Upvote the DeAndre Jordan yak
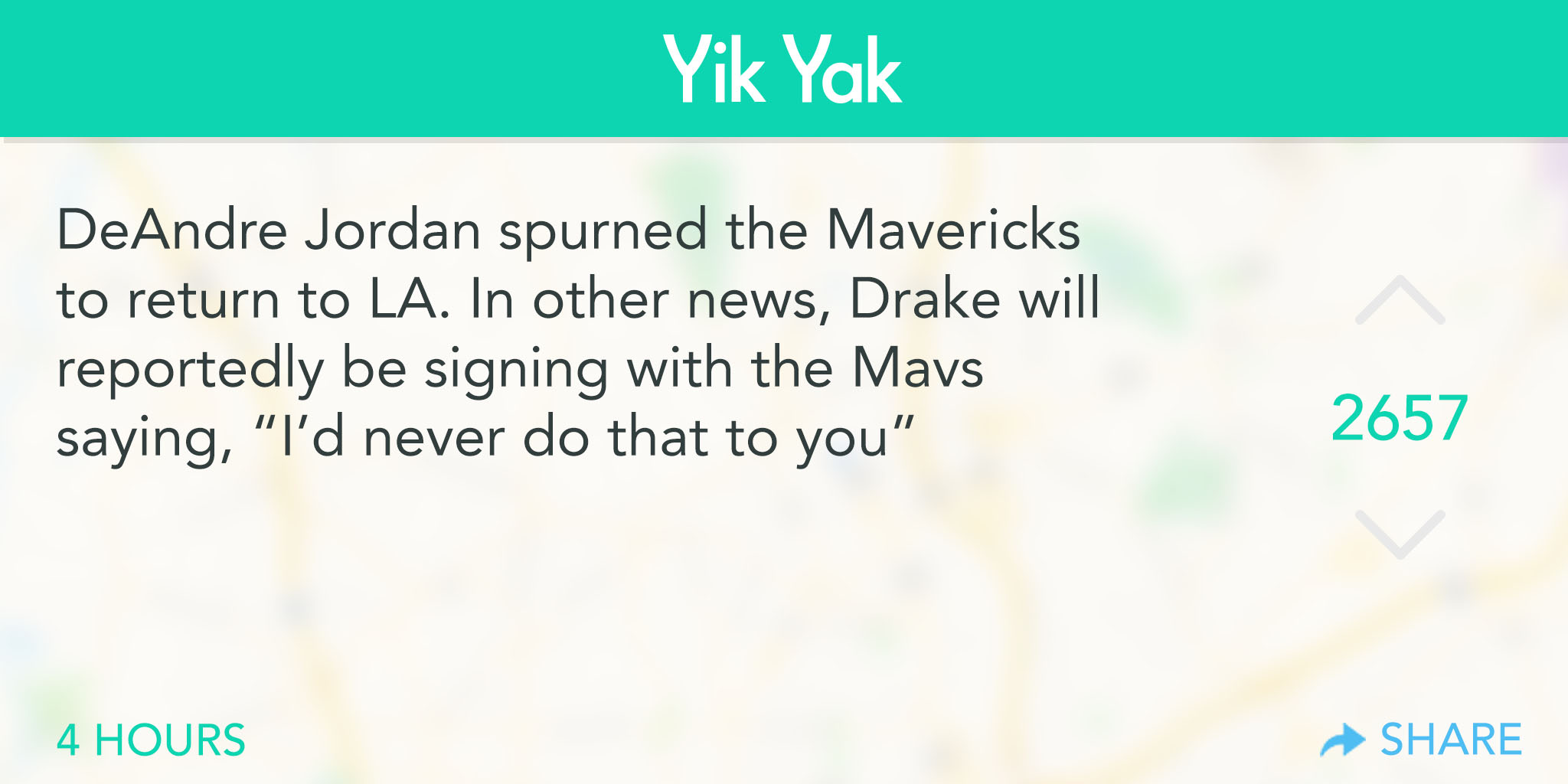Screen dimensions: 1568x784 tap(1400, 300)
